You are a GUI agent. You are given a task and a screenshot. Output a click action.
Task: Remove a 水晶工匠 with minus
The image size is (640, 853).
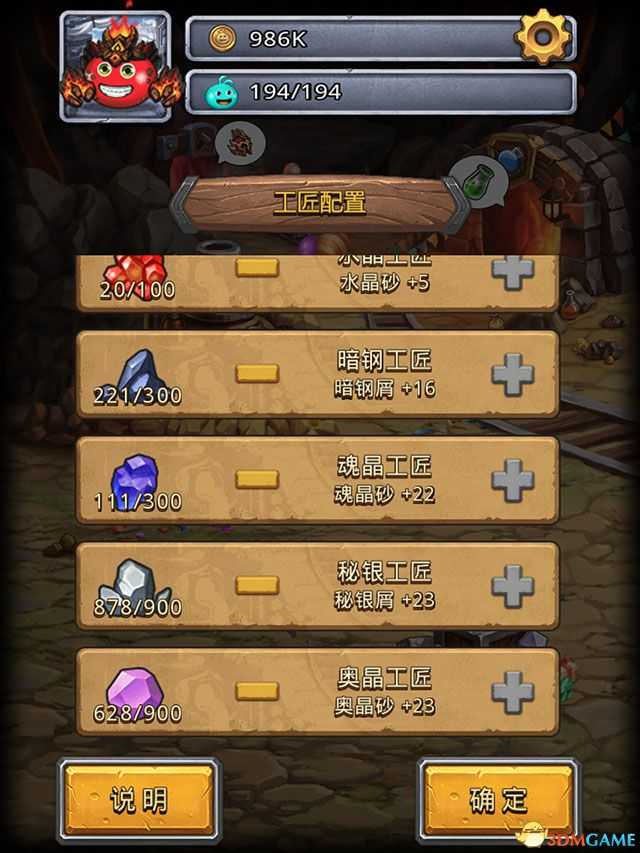(257, 268)
